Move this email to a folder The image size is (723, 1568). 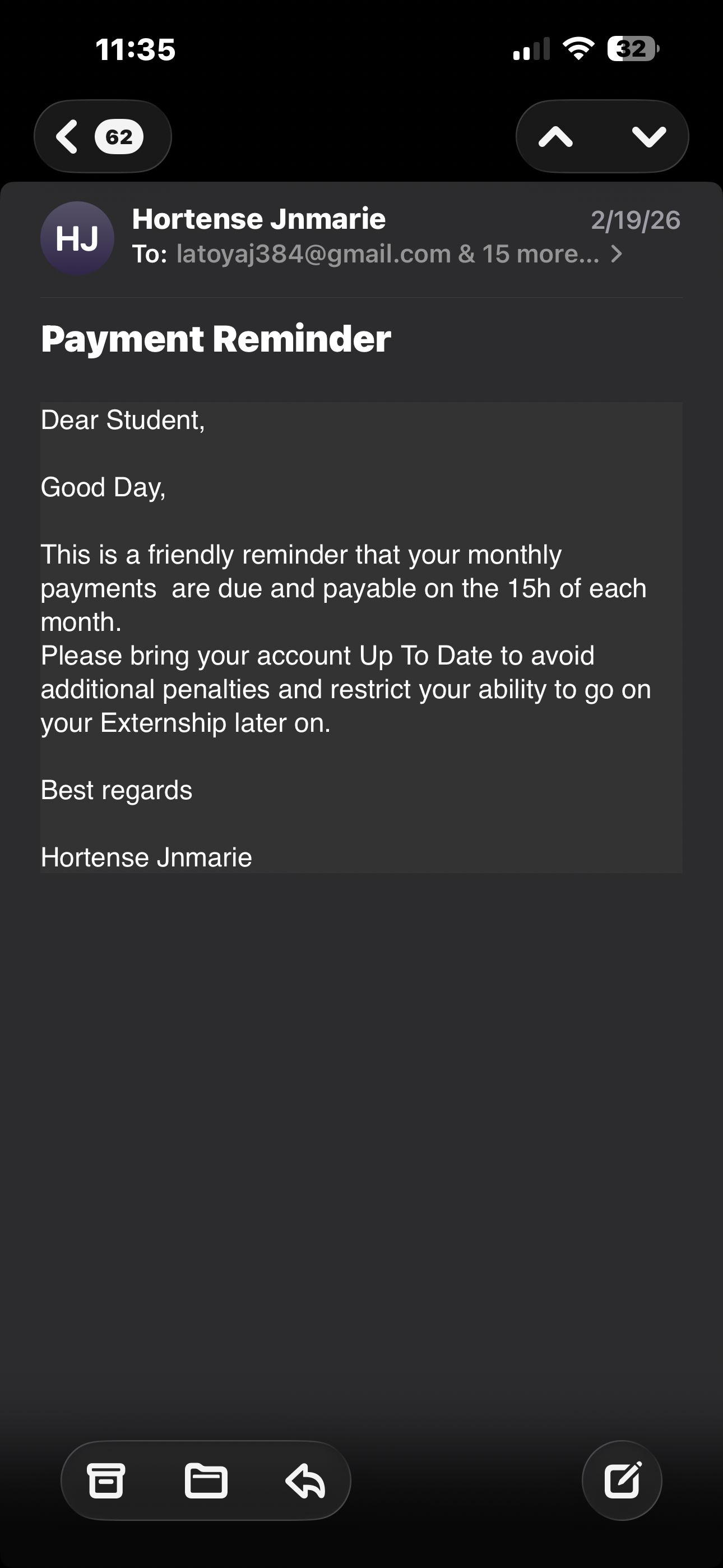click(206, 1481)
